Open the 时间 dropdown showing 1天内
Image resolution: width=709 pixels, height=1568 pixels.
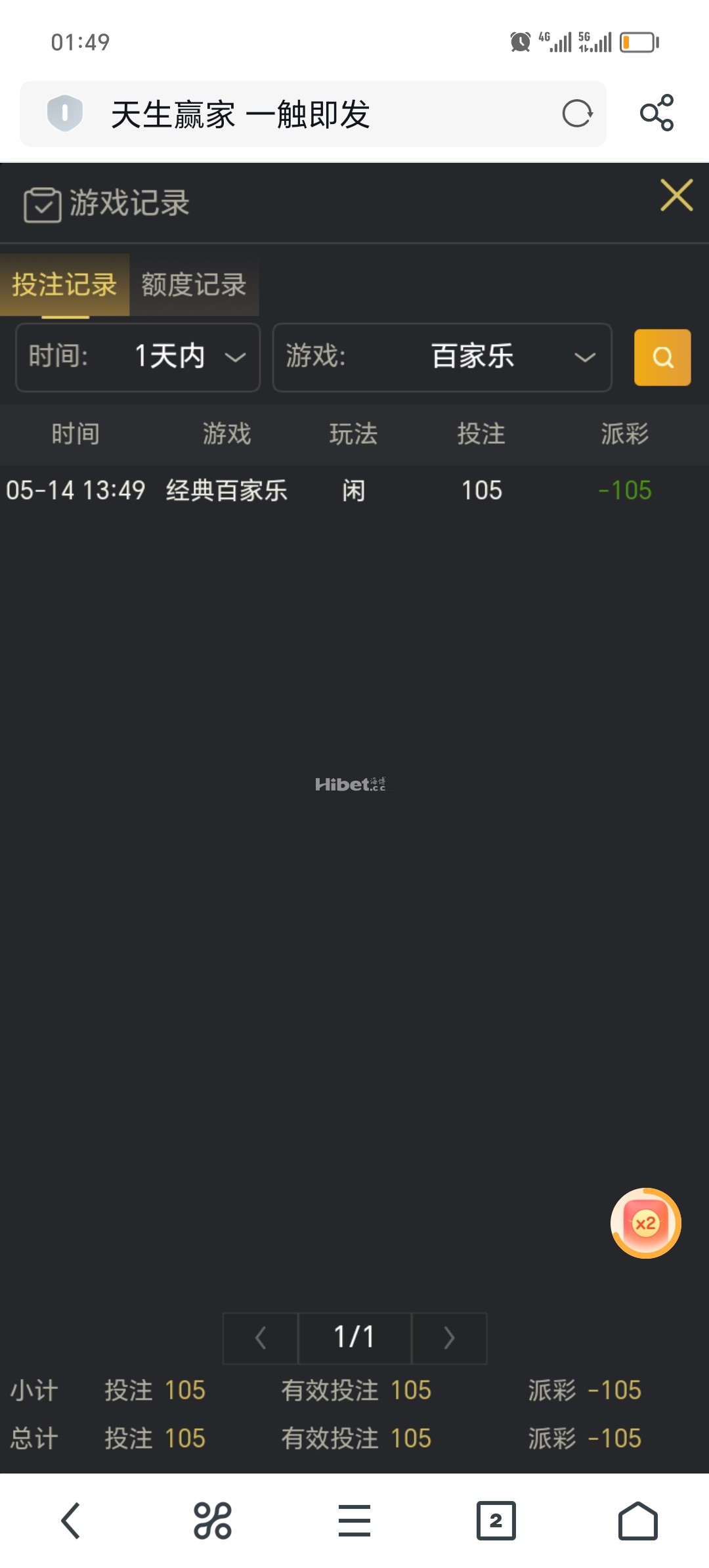pyautogui.click(x=138, y=357)
